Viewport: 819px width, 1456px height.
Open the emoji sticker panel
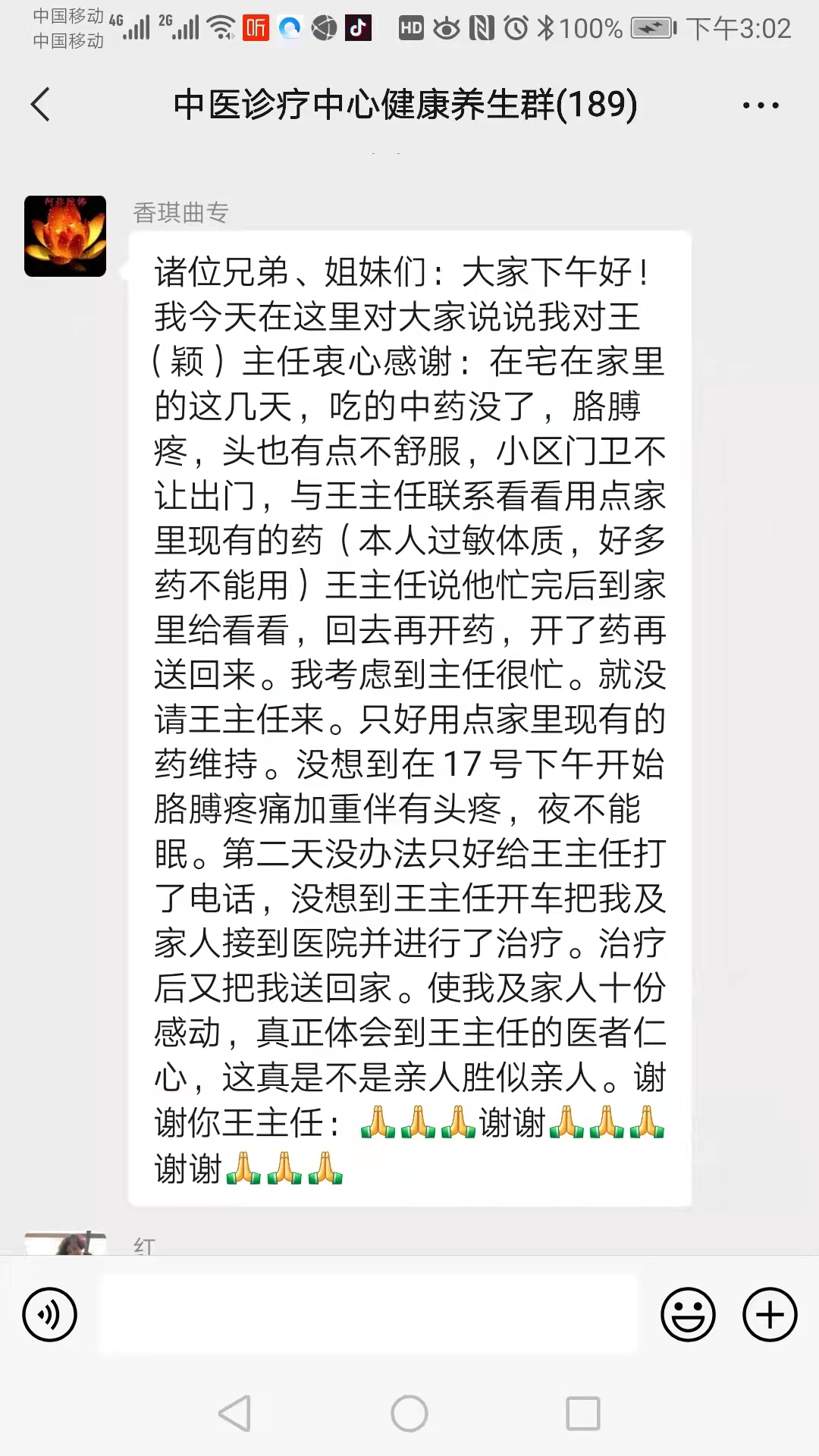click(x=688, y=1314)
